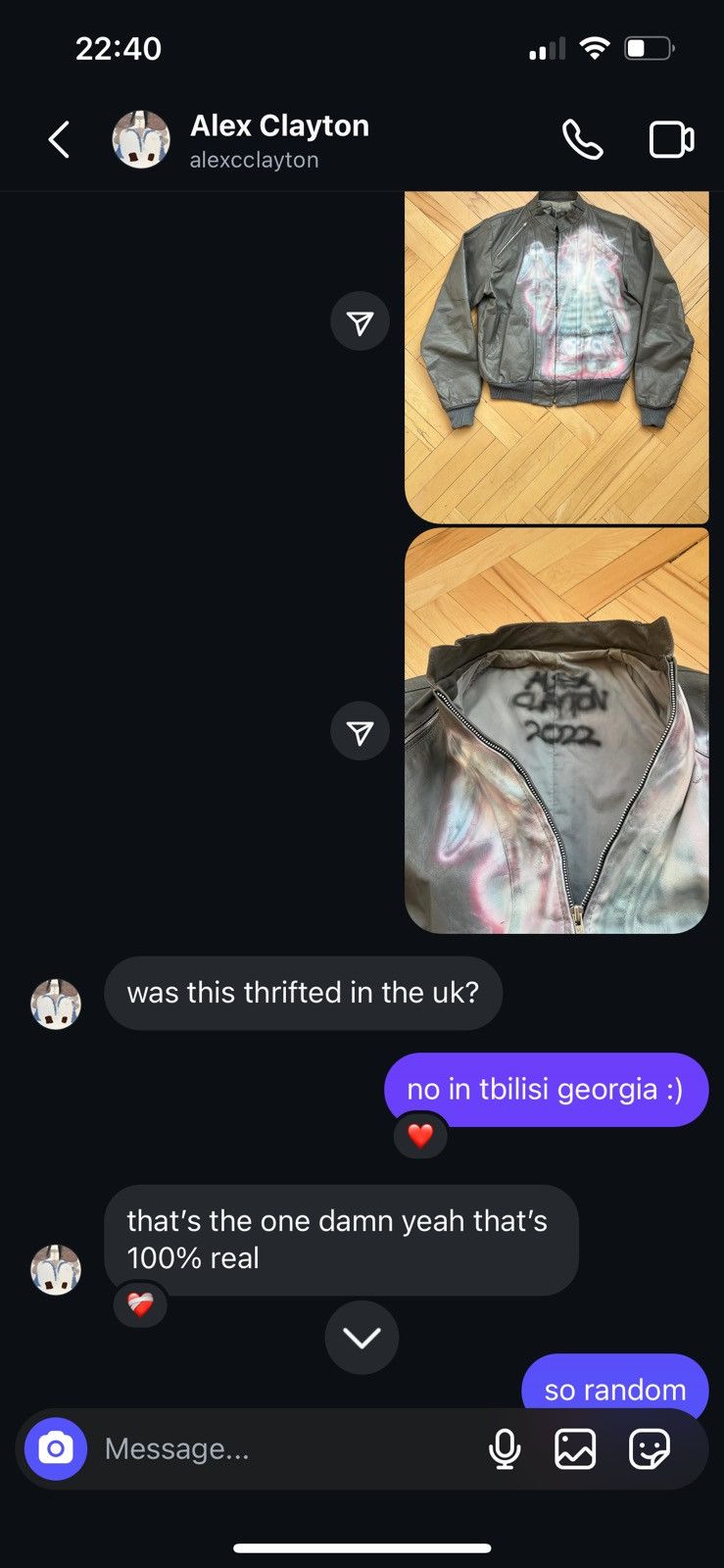Forward the jacket collar signature photo
Viewport: 724px width, 1568px height.
(x=361, y=731)
